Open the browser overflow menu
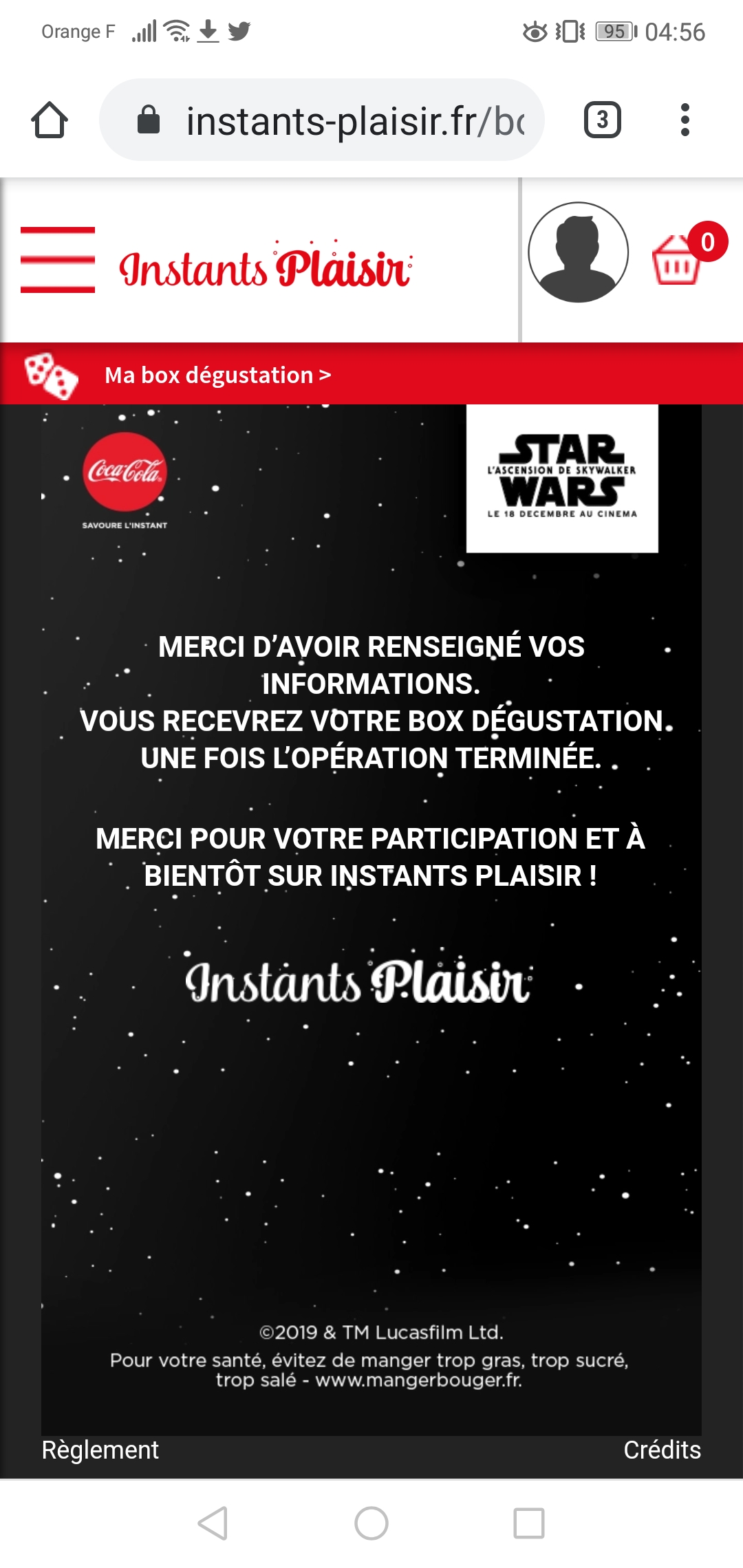 685,120
